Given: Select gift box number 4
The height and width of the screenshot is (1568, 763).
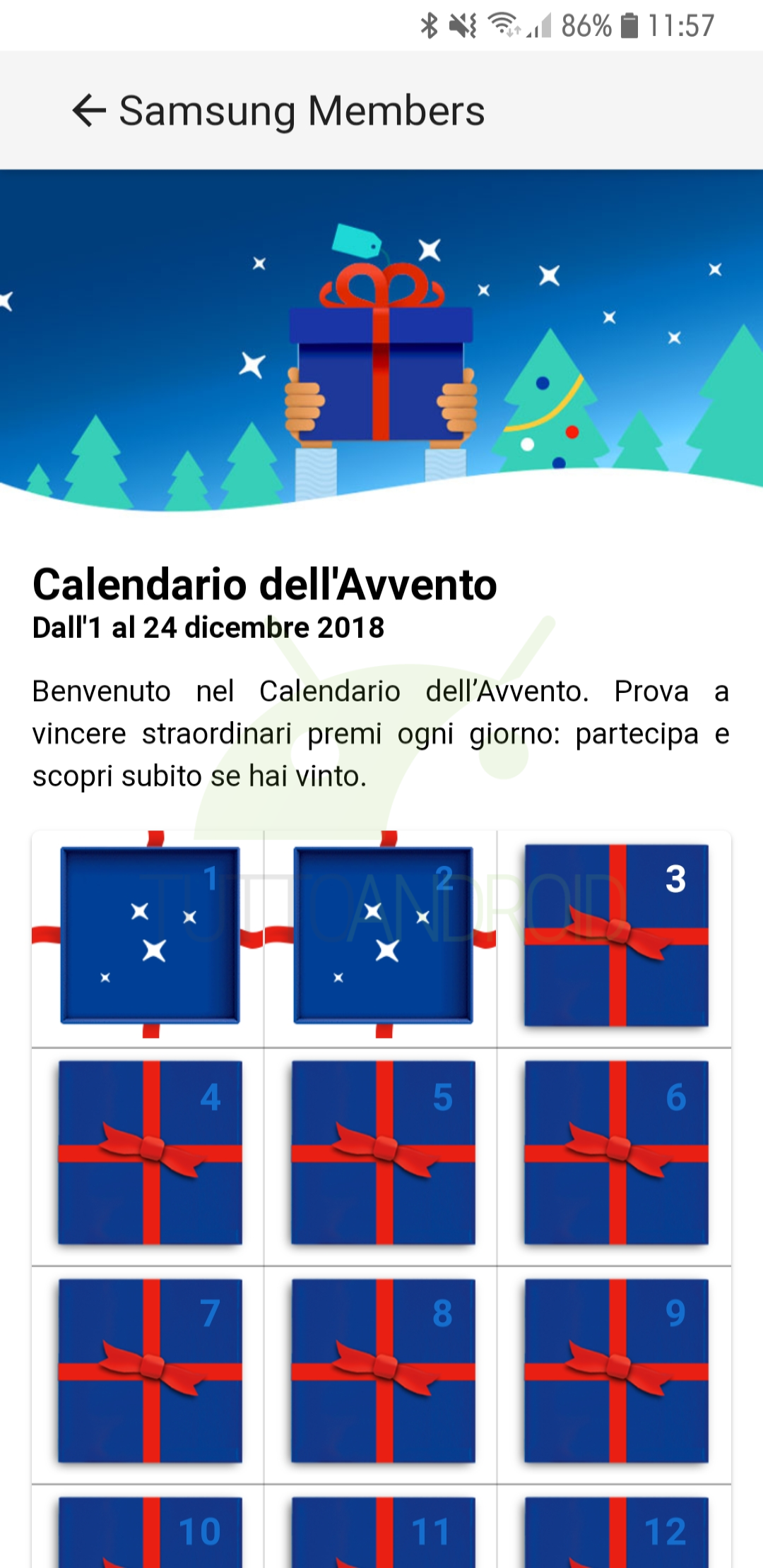Looking at the screenshot, I should tap(150, 1153).
